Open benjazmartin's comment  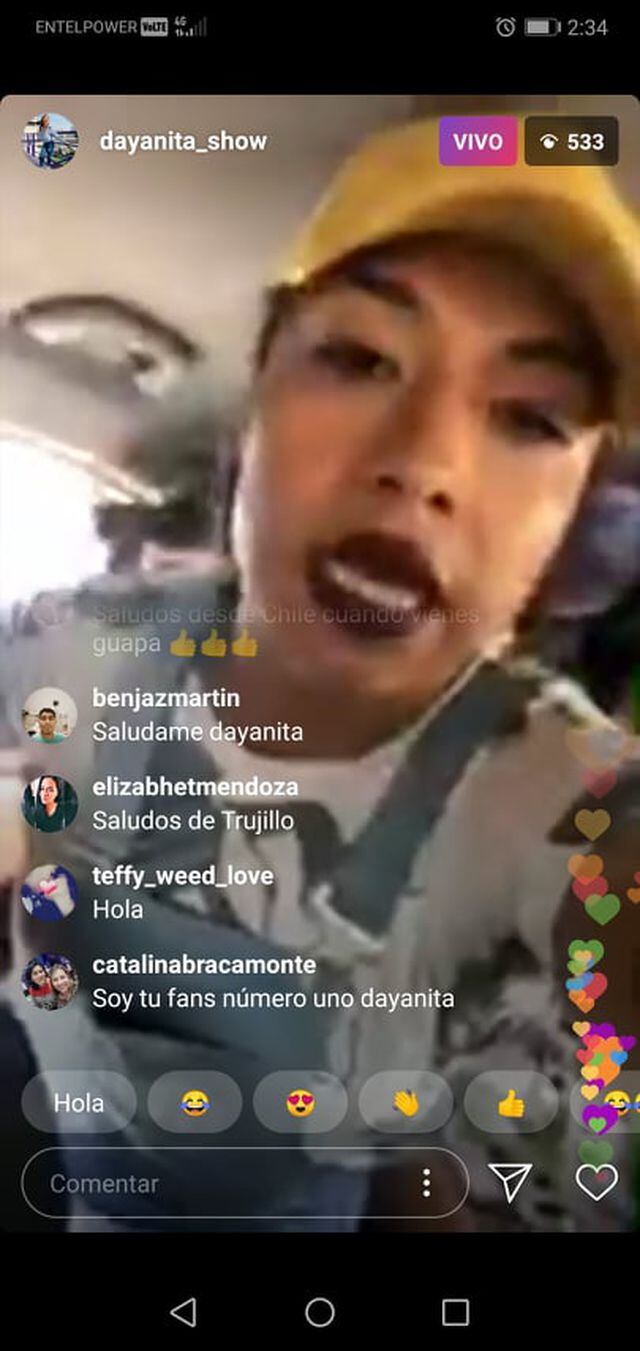[x=197, y=716]
